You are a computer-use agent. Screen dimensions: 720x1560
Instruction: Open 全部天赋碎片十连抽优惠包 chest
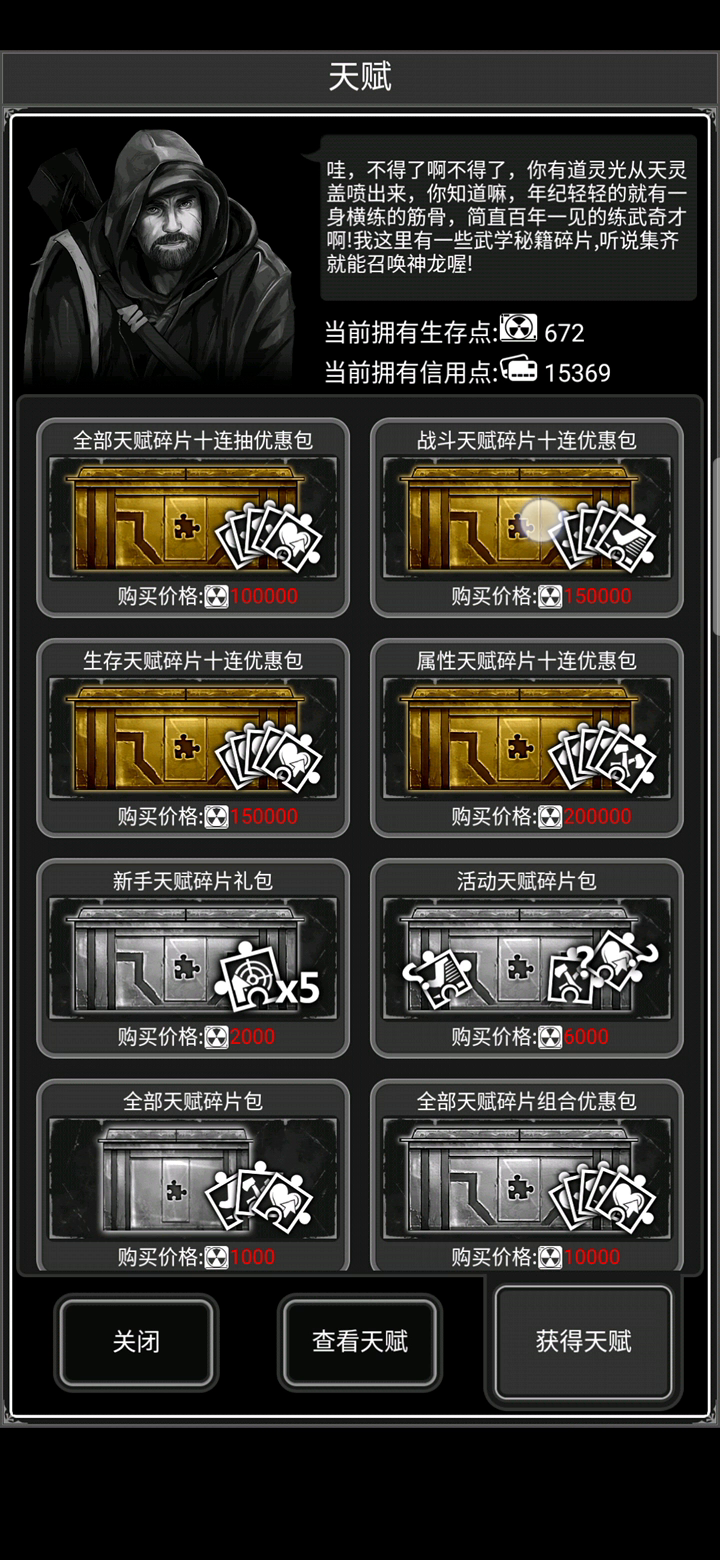pos(193,518)
